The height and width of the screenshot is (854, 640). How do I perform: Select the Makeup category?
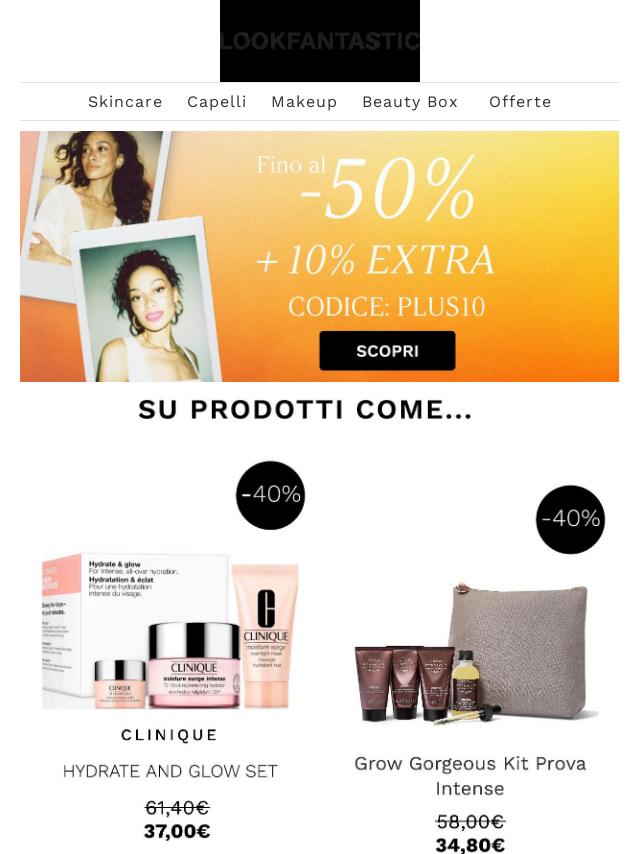(304, 102)
